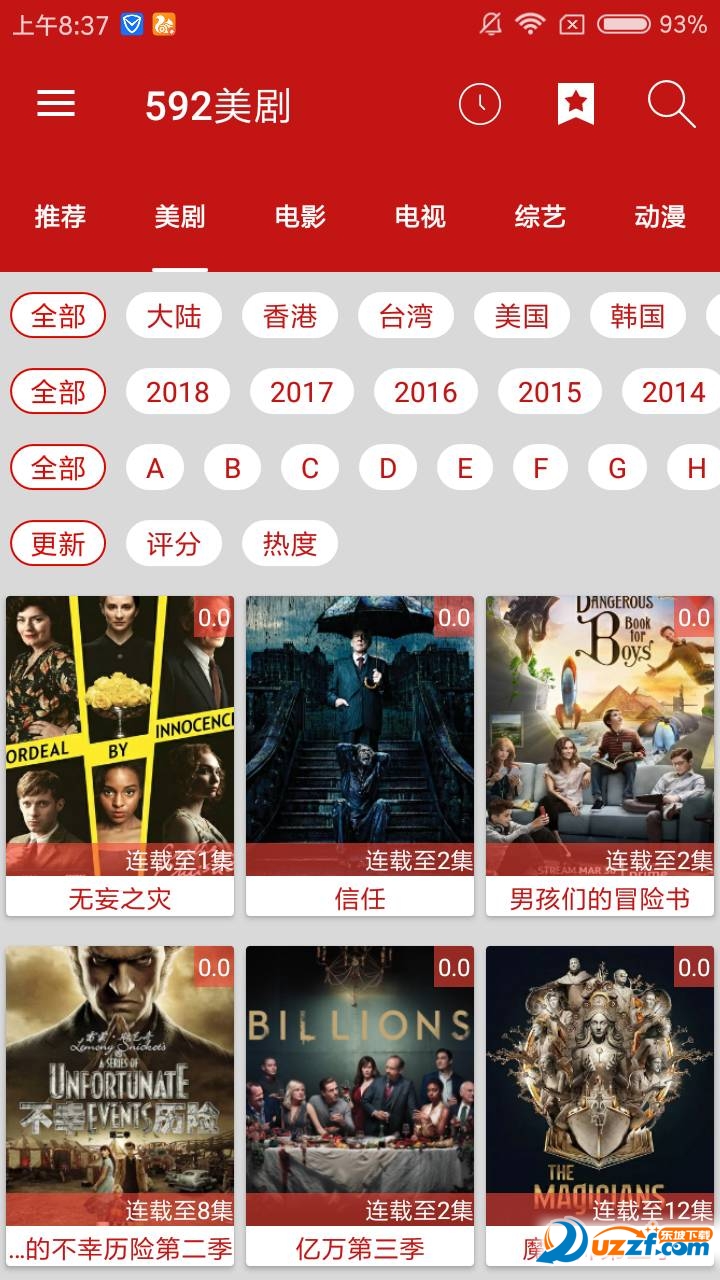Filter by region 美国

pos(522,317)
